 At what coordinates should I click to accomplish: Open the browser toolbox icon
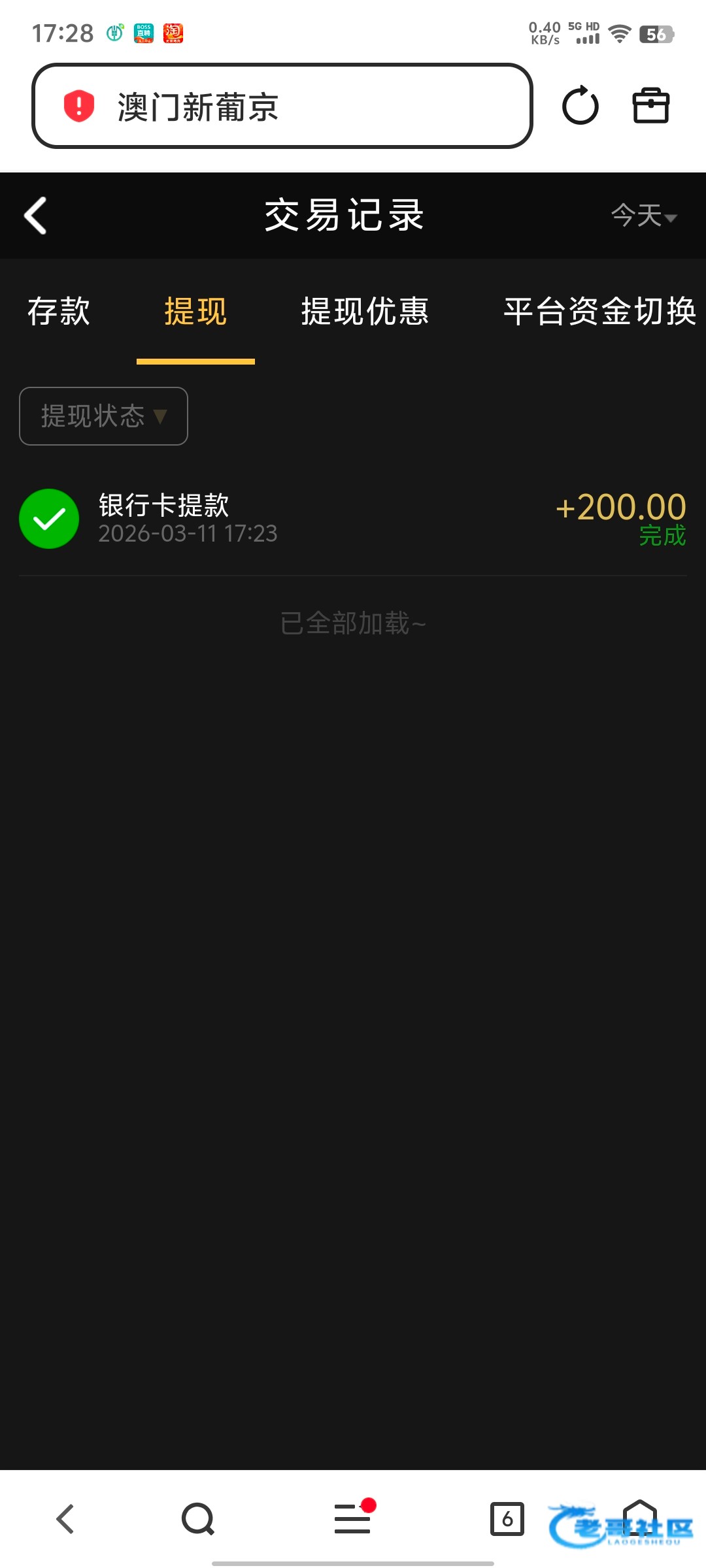click(651, 106)
